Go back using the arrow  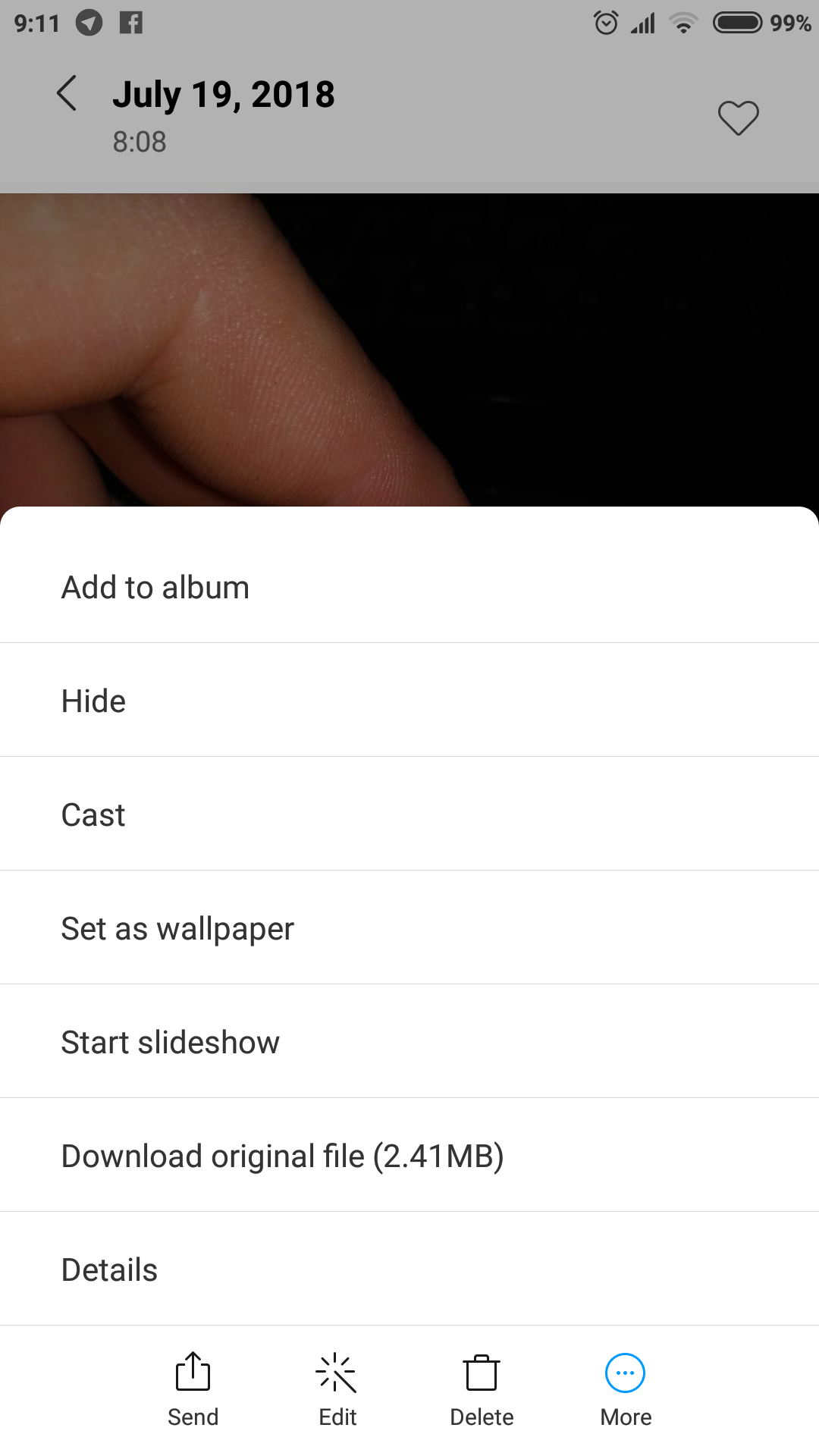coord(67,93)
